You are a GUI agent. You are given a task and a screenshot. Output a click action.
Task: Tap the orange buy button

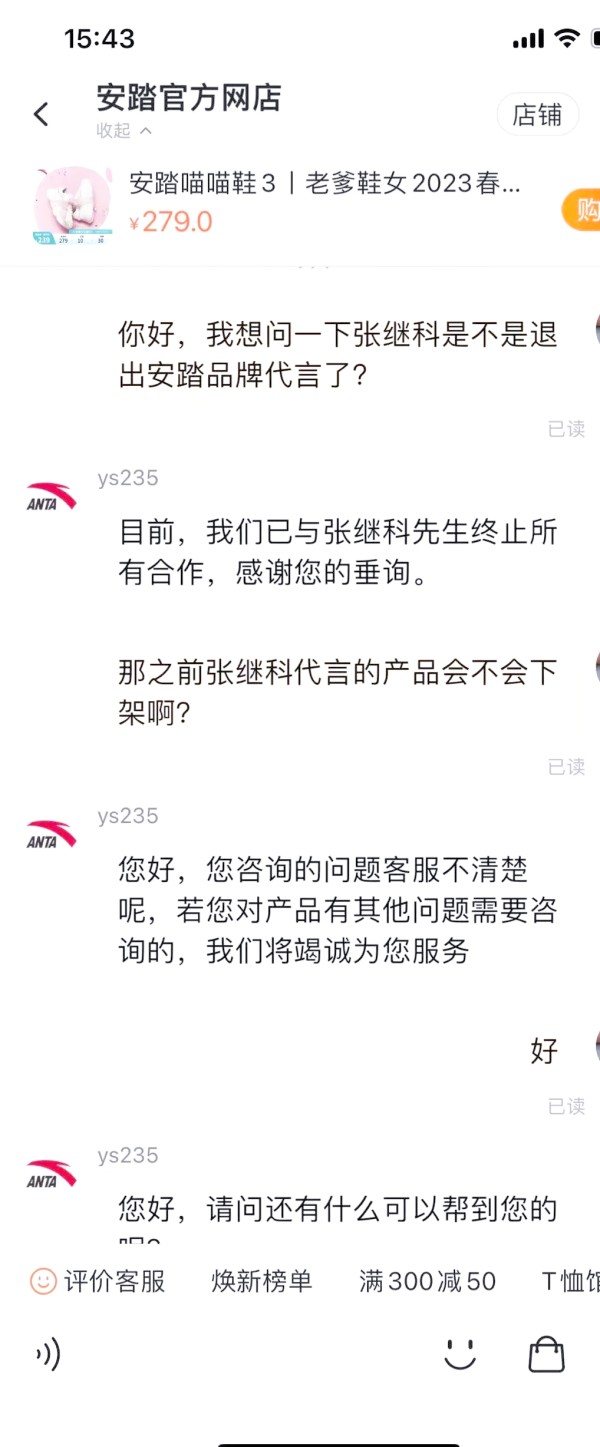click(584, 210)
